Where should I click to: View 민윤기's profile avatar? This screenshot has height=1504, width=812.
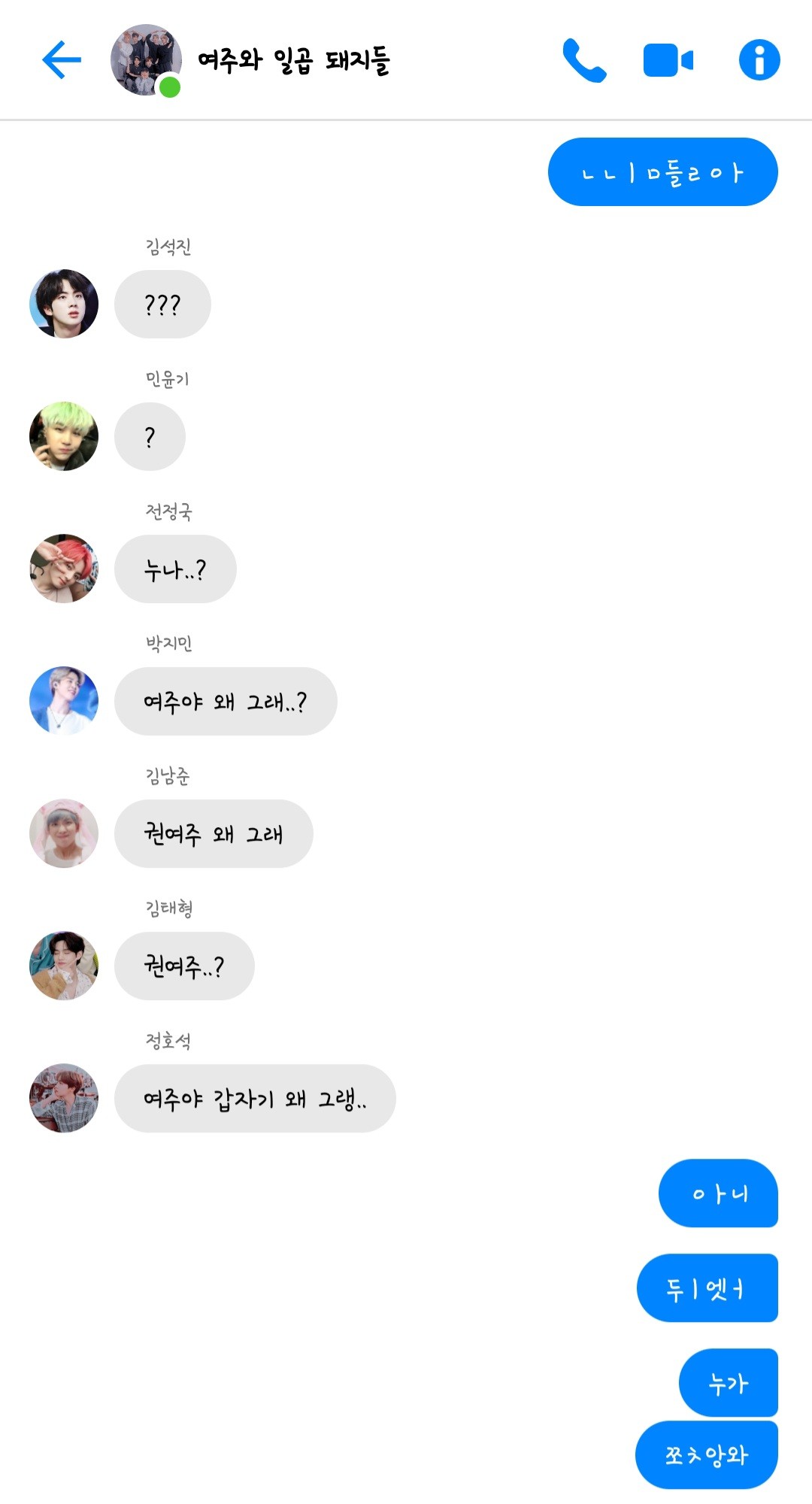(64, 436)
